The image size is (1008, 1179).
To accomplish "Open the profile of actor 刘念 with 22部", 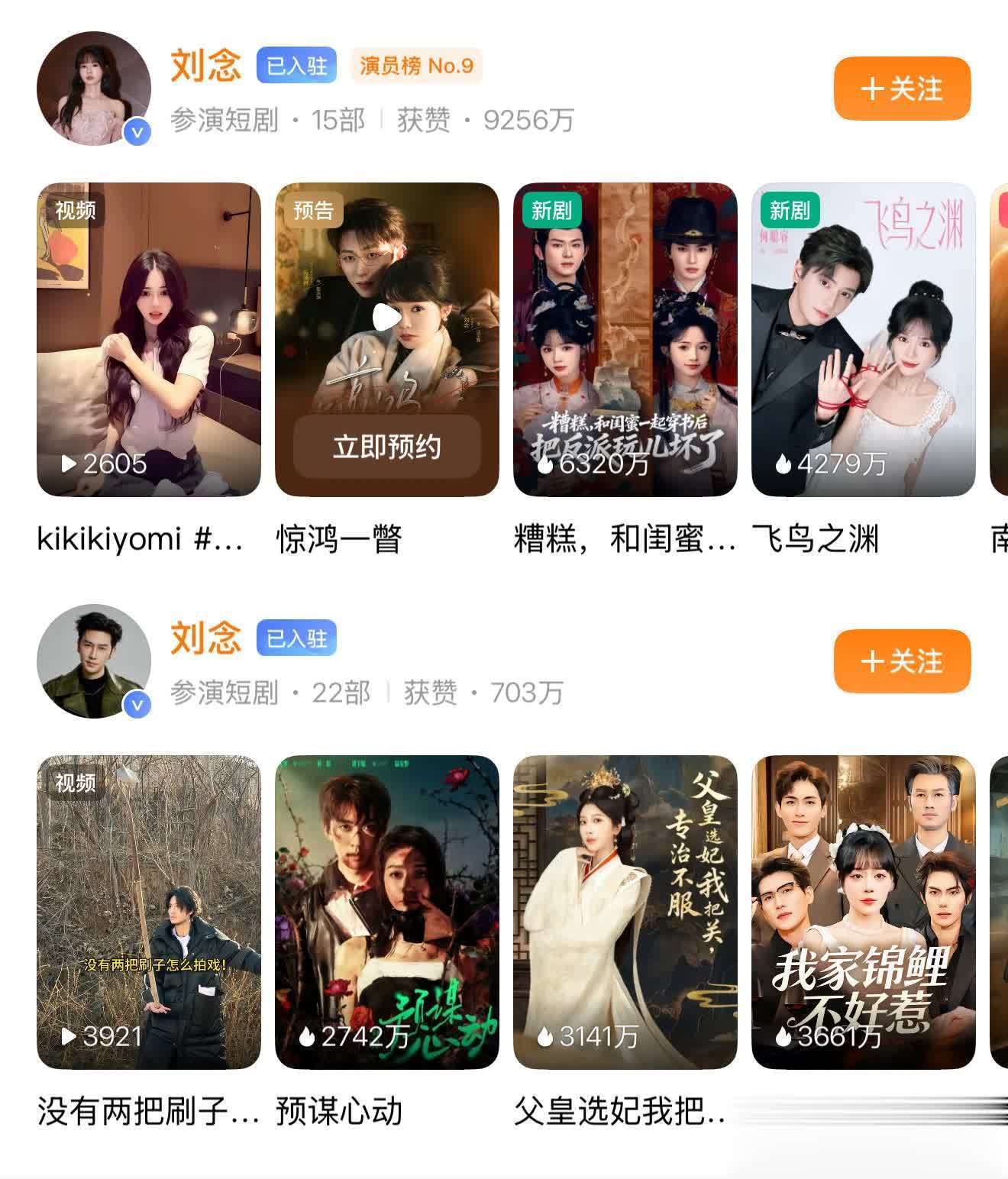I will point(94,661).
